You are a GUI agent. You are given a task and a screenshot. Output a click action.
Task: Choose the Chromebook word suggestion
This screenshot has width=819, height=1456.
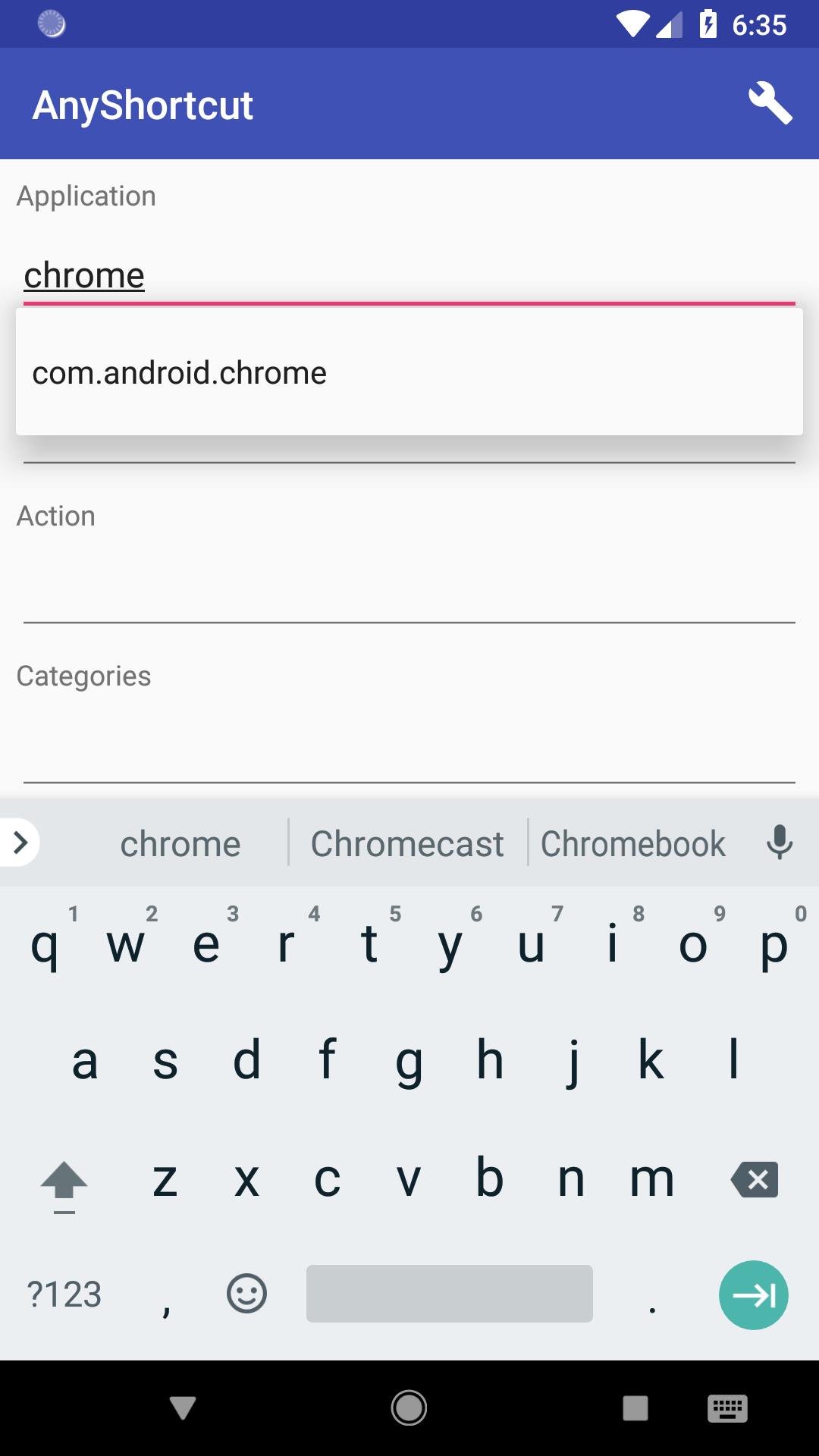click(634, 843)
